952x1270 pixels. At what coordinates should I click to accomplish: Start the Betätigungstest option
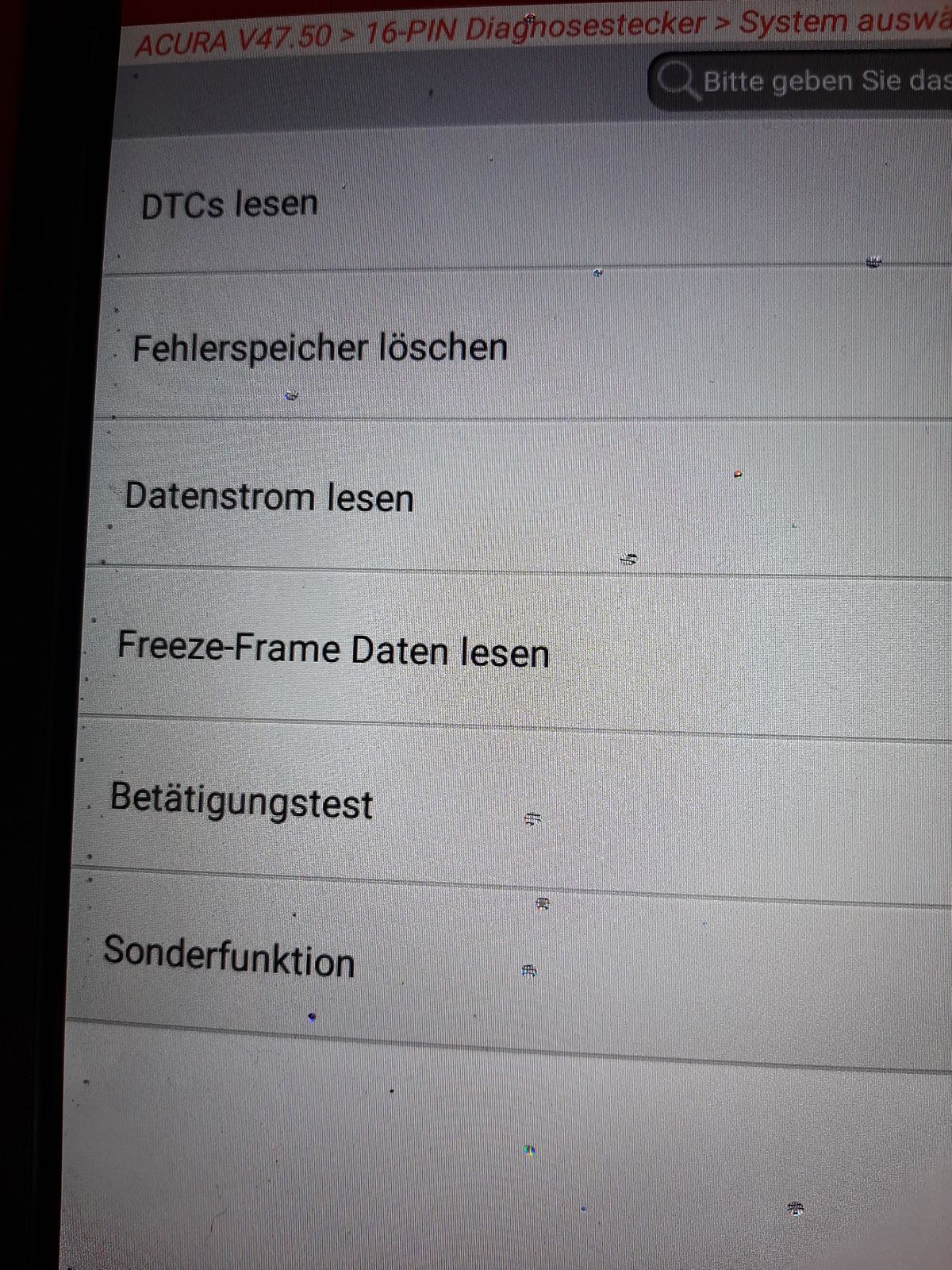[x=241, y=801]
